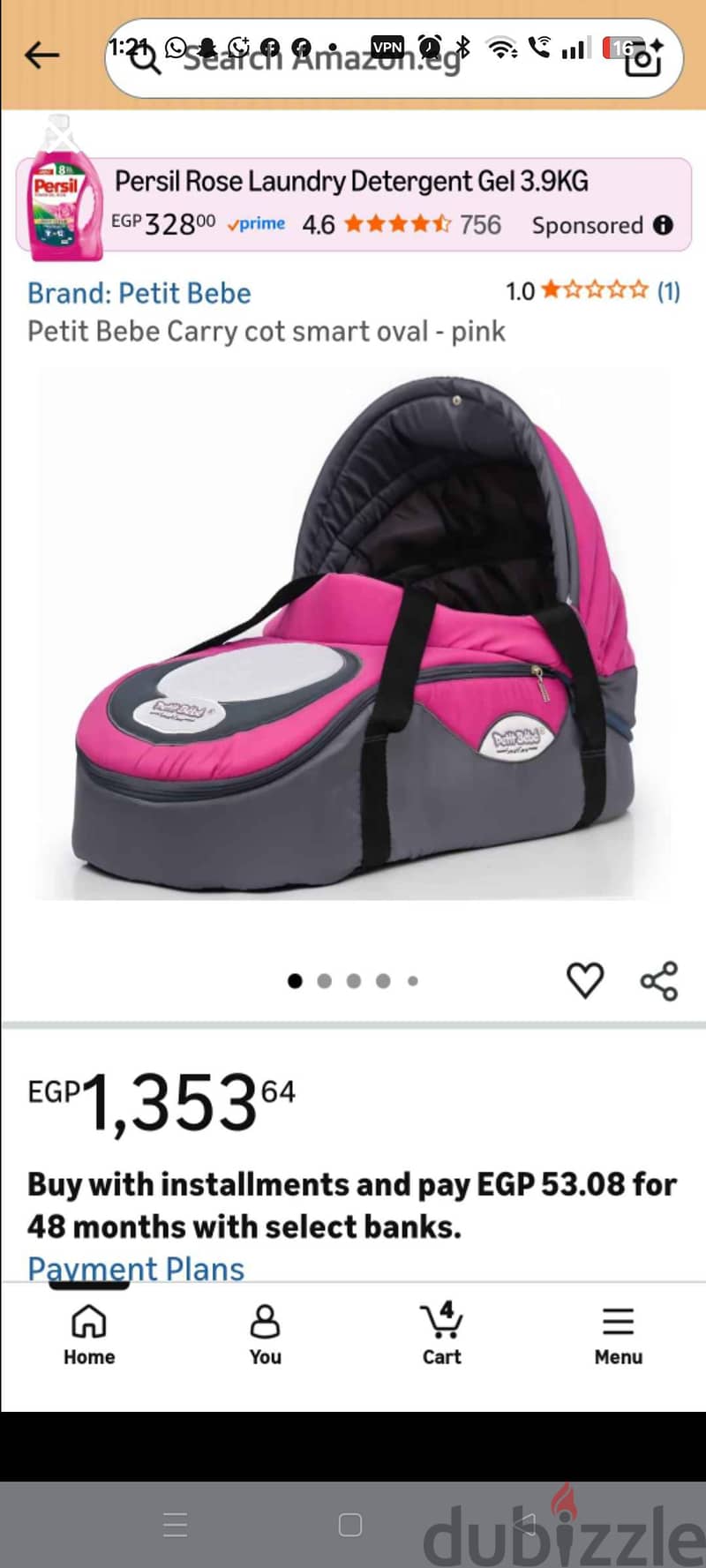Image resolution: width=706 pixels, height=1568 pixels.
Task: Open camera search in the search bar
Action: 643,59
